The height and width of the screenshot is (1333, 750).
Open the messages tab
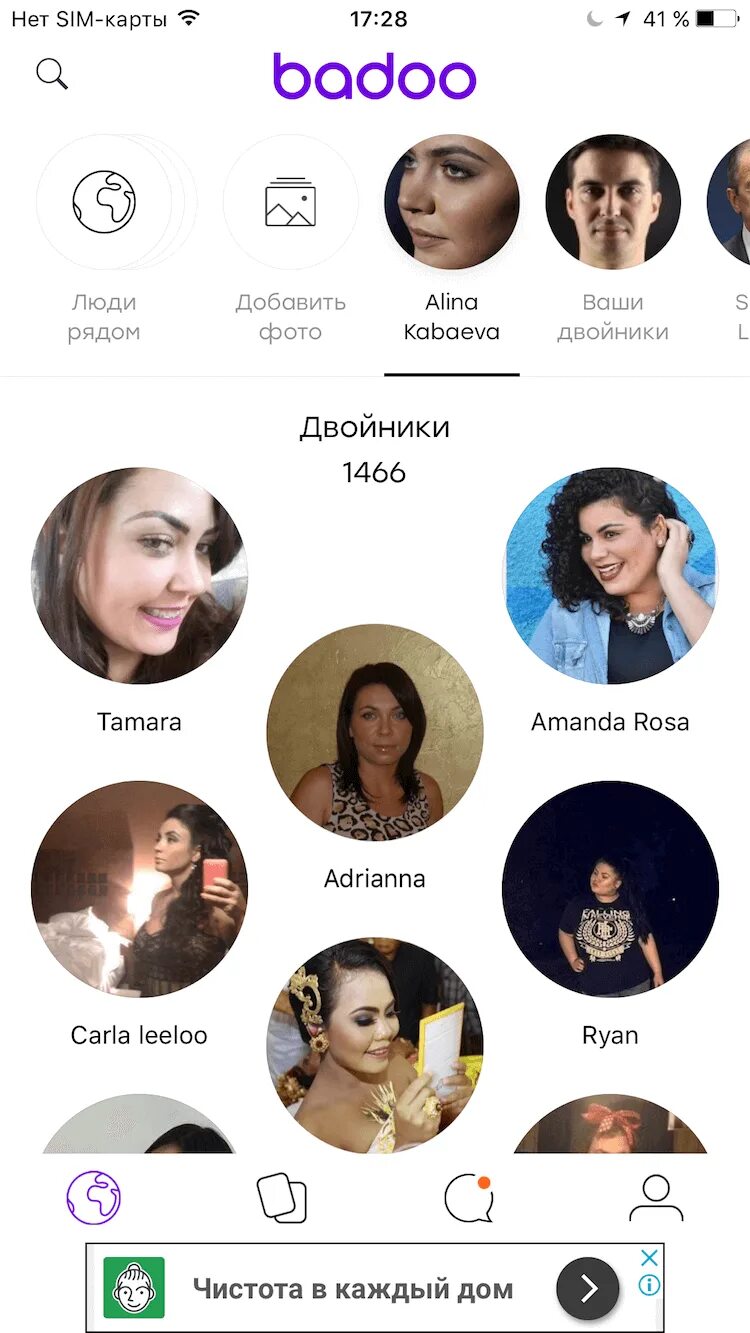(469, 1197)
